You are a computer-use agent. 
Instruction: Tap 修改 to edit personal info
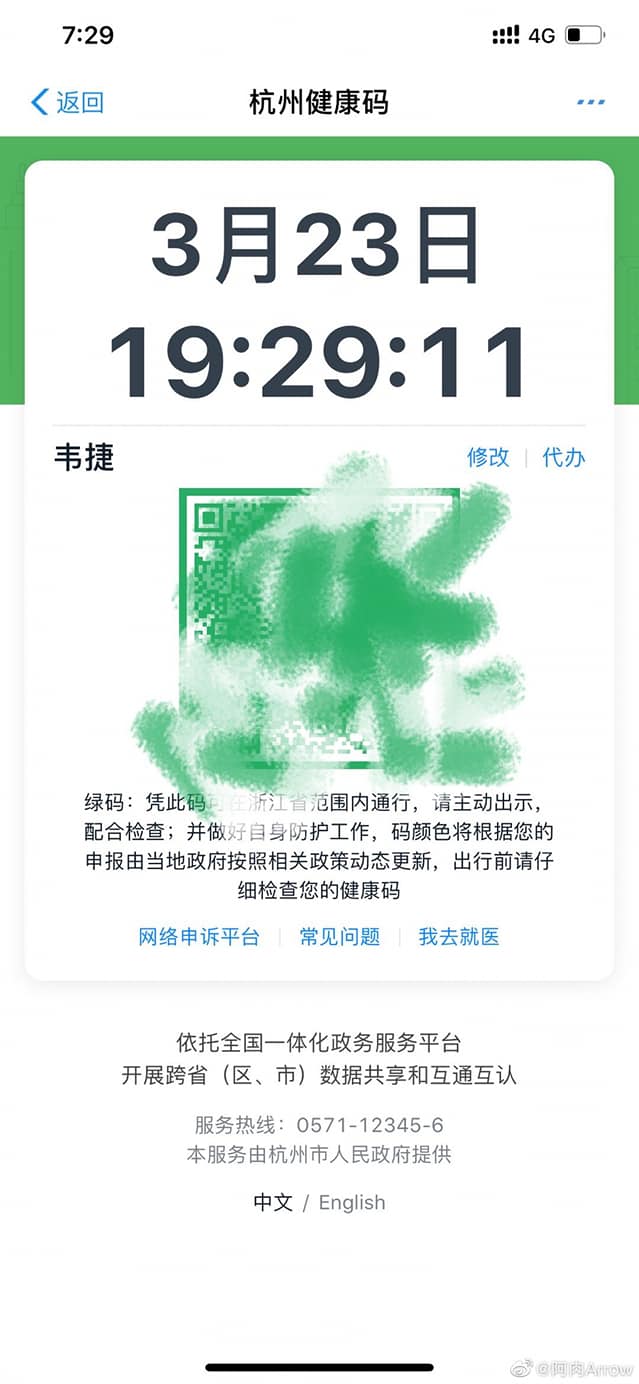[488, 457]
